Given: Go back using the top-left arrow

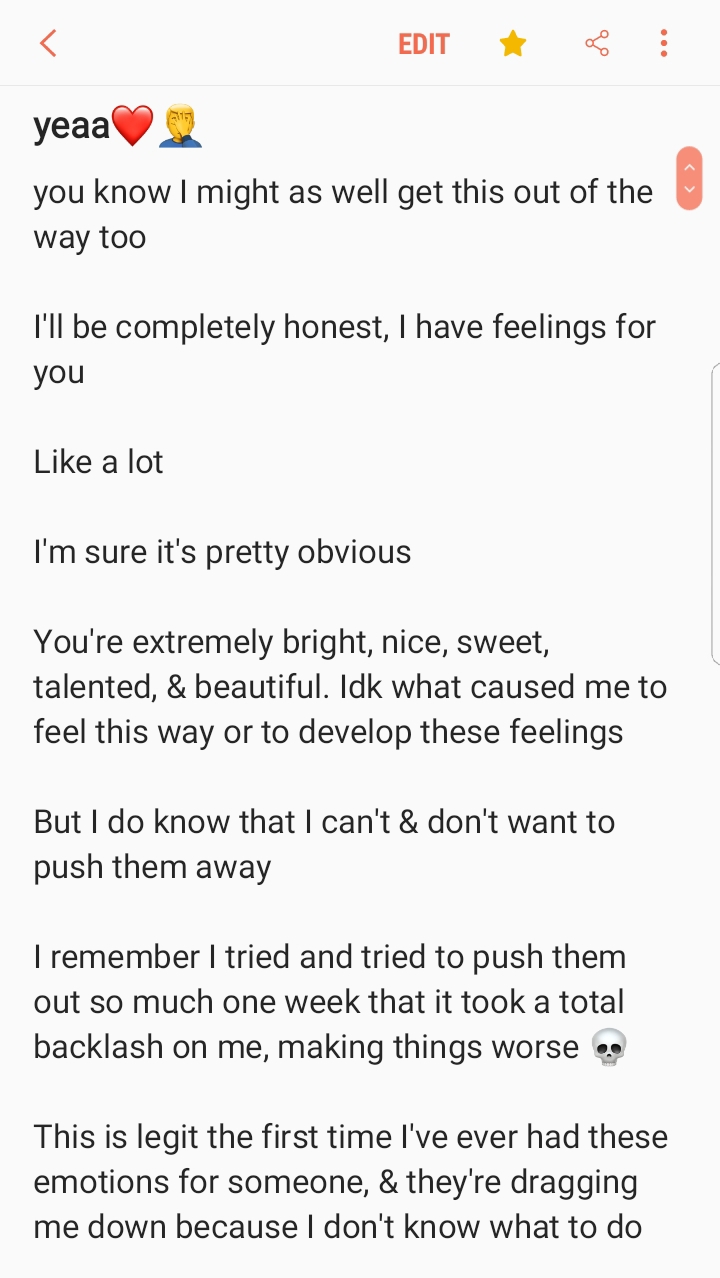Looking at the screenshot, I should point(48,43).
